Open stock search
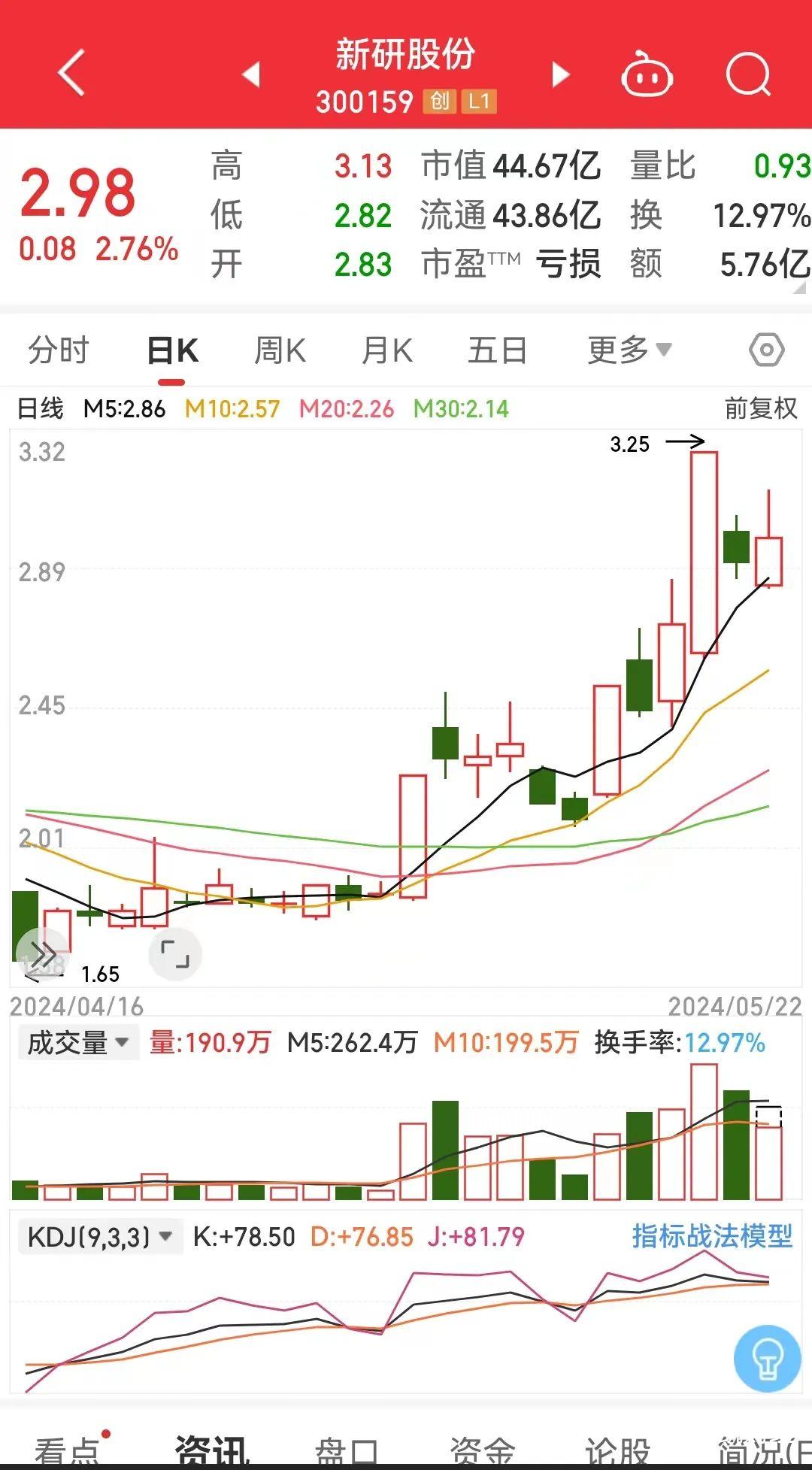The width and height of the screenshot is (812, 1470). click(749, 74)
